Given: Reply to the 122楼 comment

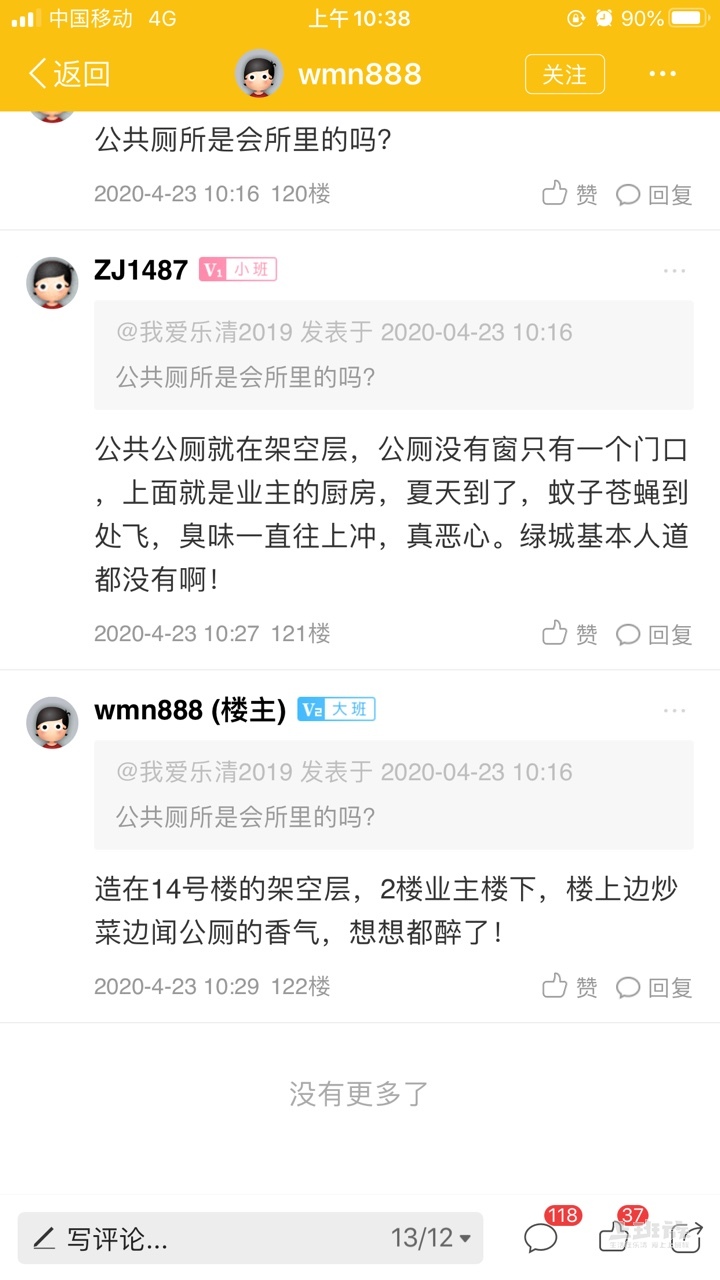Looking at the screenshot, I should click(654, 987).
